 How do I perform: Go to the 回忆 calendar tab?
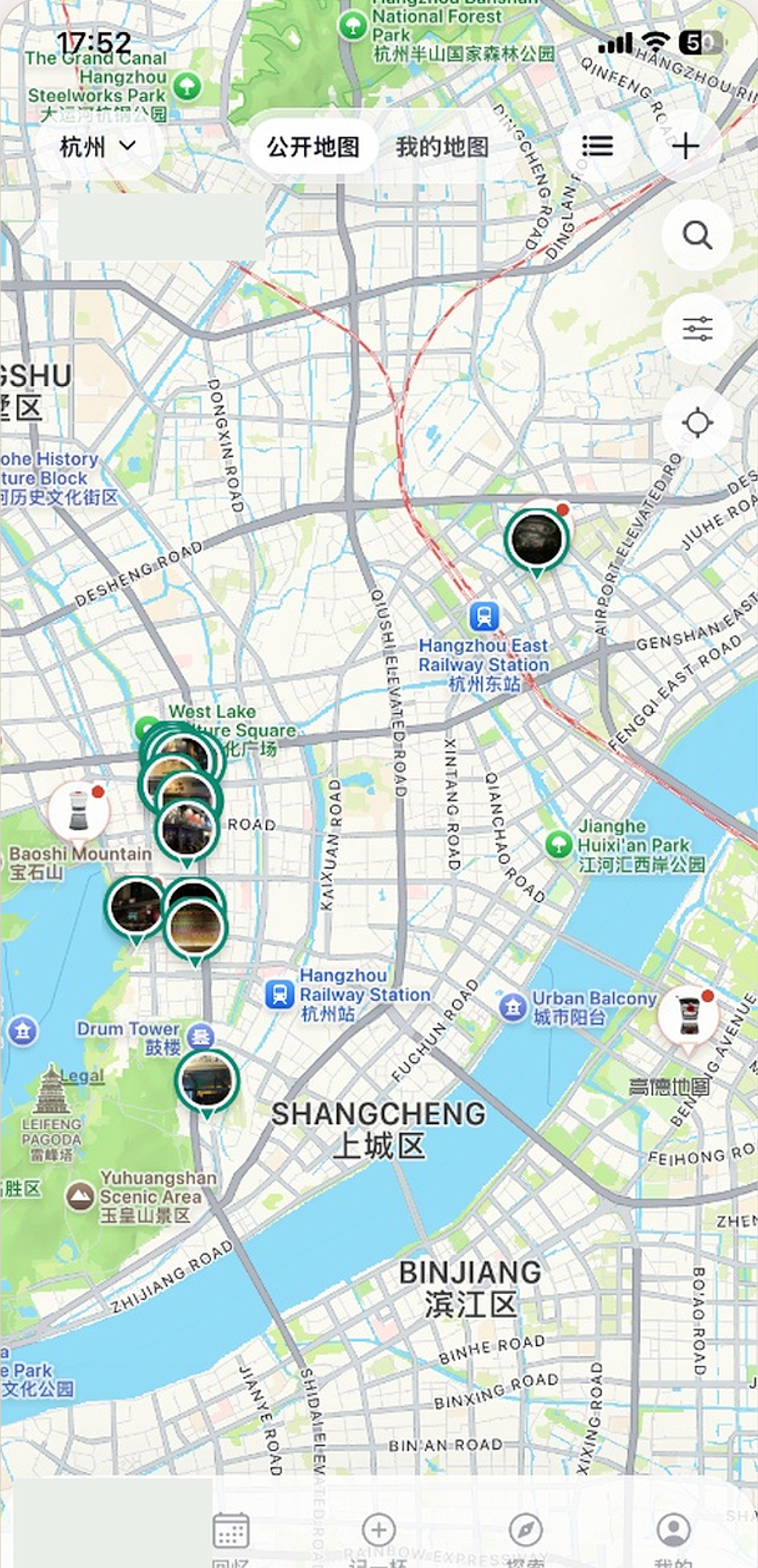click(x=231, y=1536)
